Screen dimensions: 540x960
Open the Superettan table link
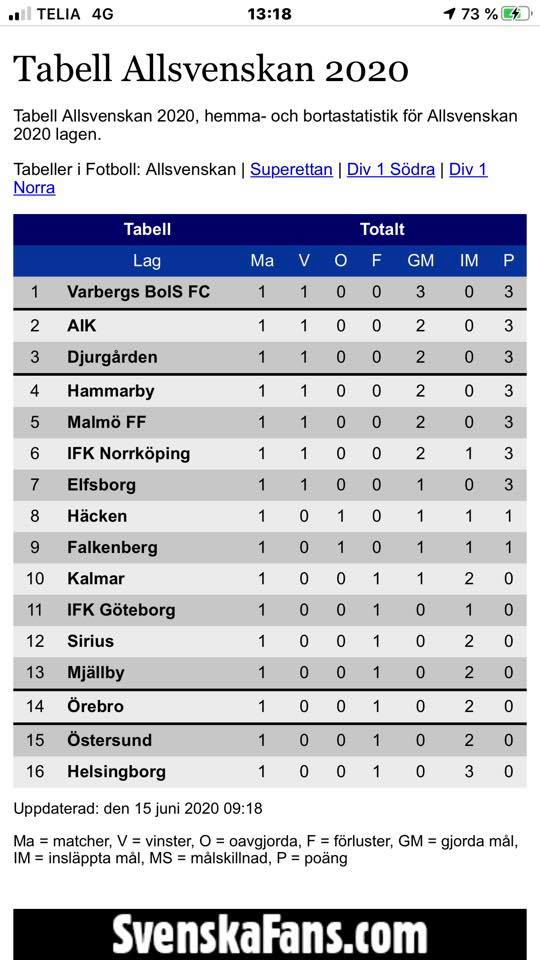coord(291,170)
